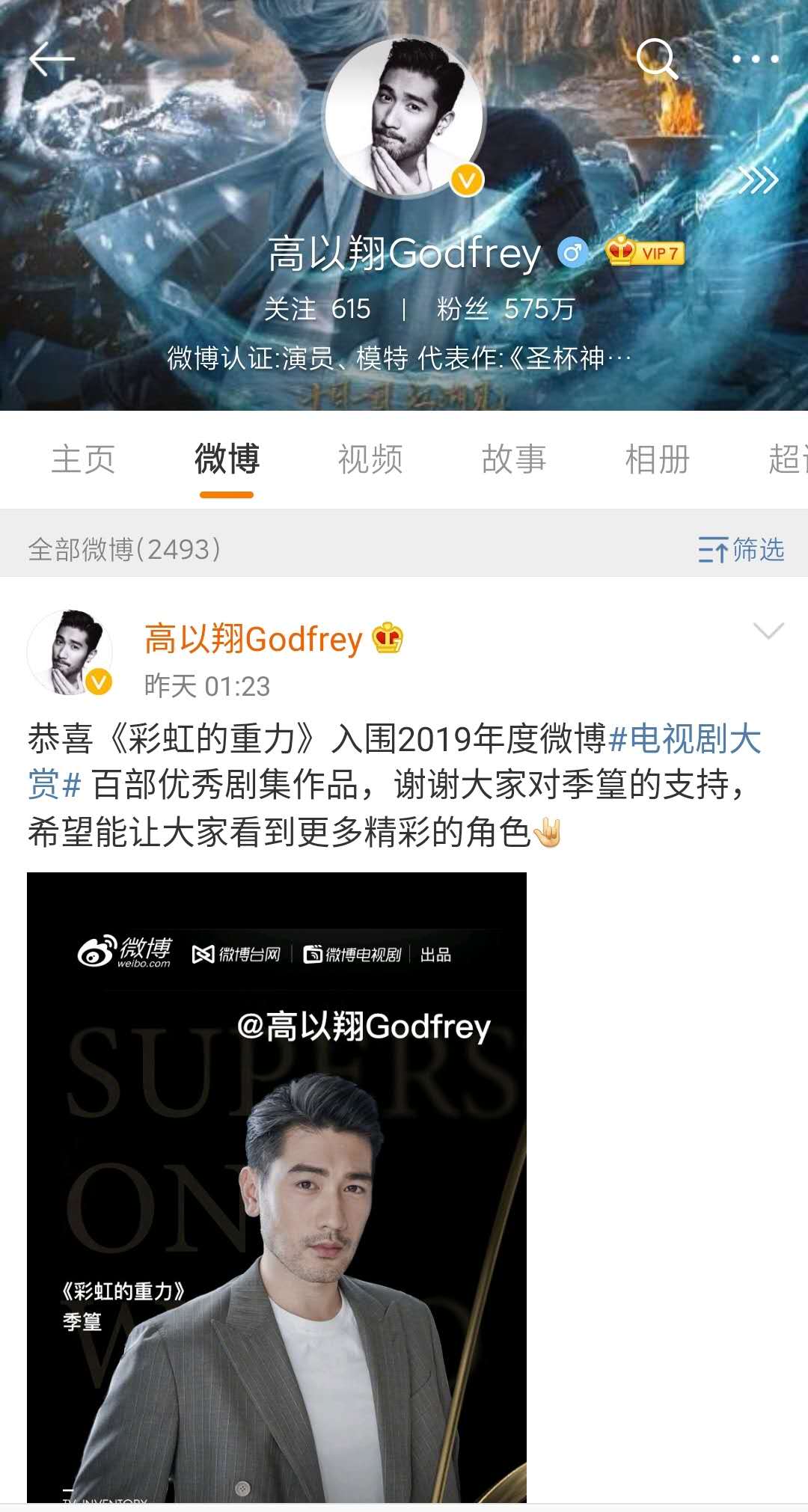The height and width of the screenshot is (1512, 808).
Task: Switch to the 故事 tab
Action: point(514,459)
